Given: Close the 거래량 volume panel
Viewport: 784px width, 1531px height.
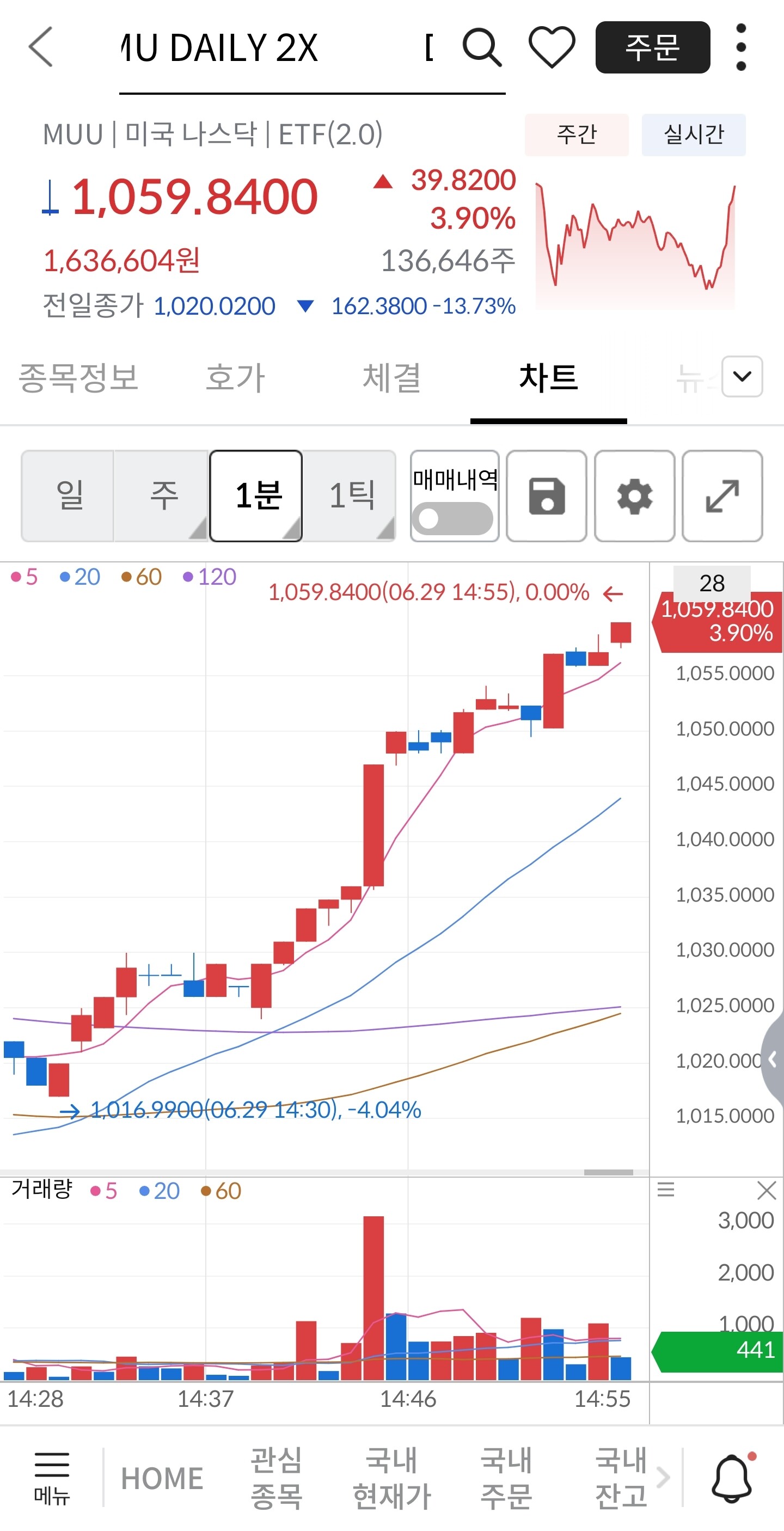Looking at the screenshot, I should click(766, 1191).
